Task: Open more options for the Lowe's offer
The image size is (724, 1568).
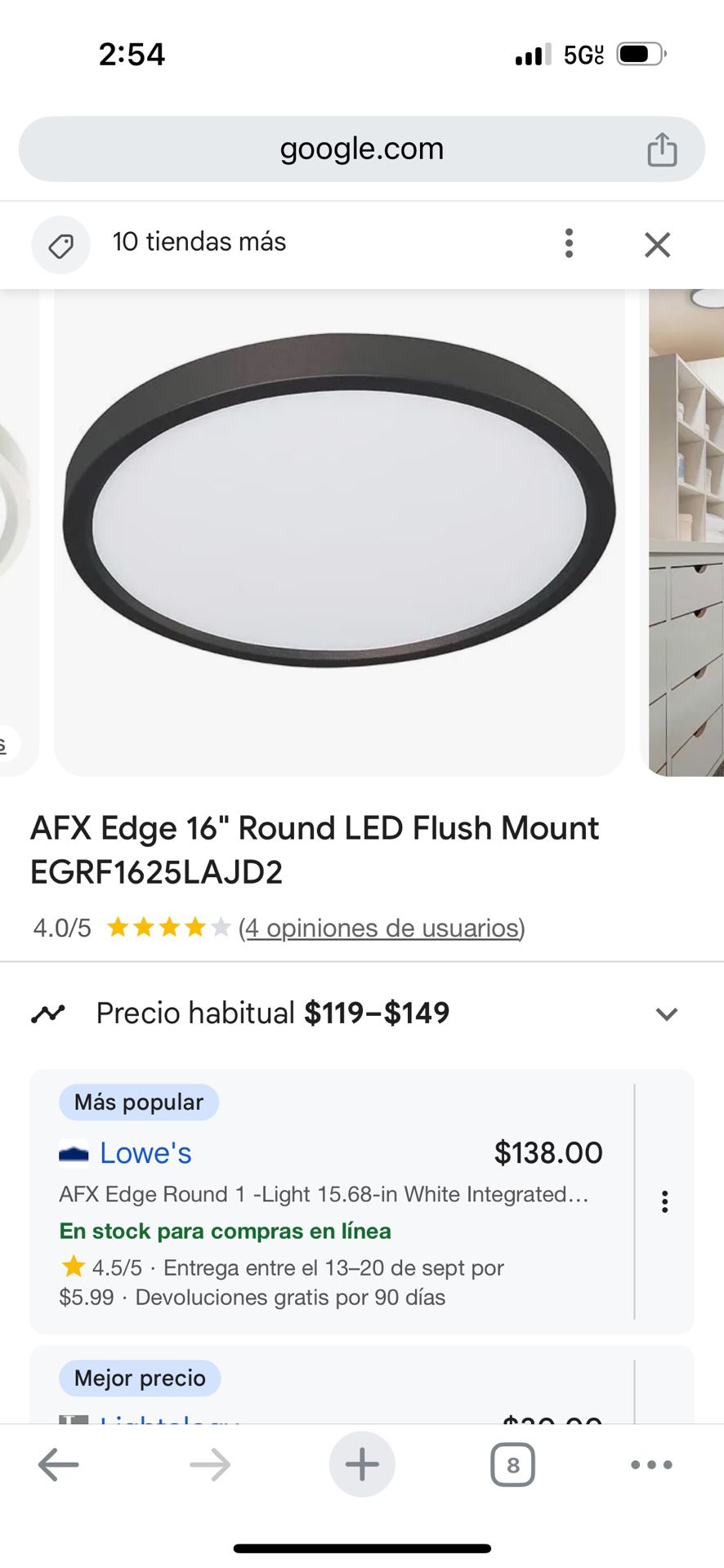Action: point(665,1201)
